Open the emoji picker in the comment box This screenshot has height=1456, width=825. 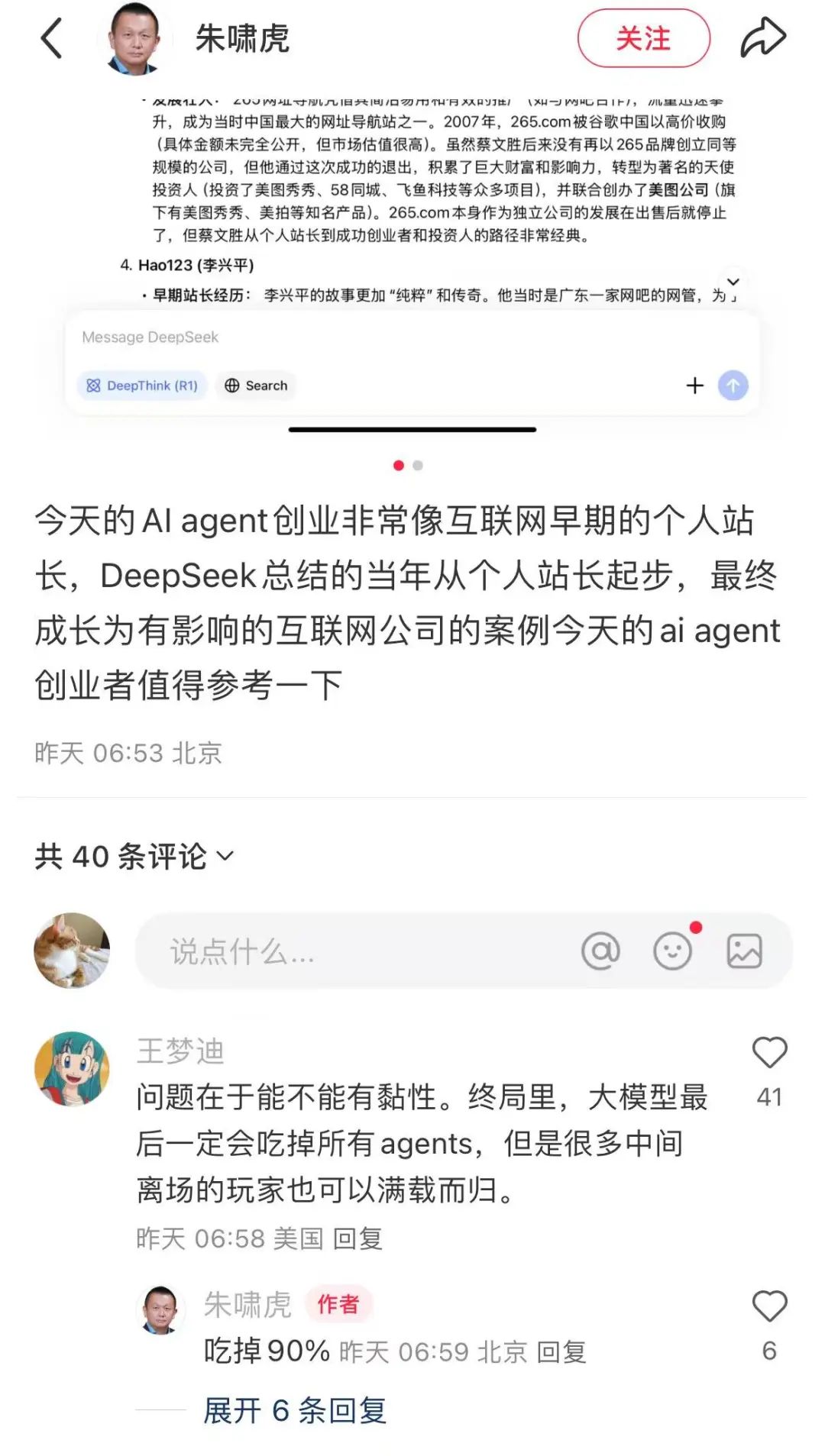[672, 951]
